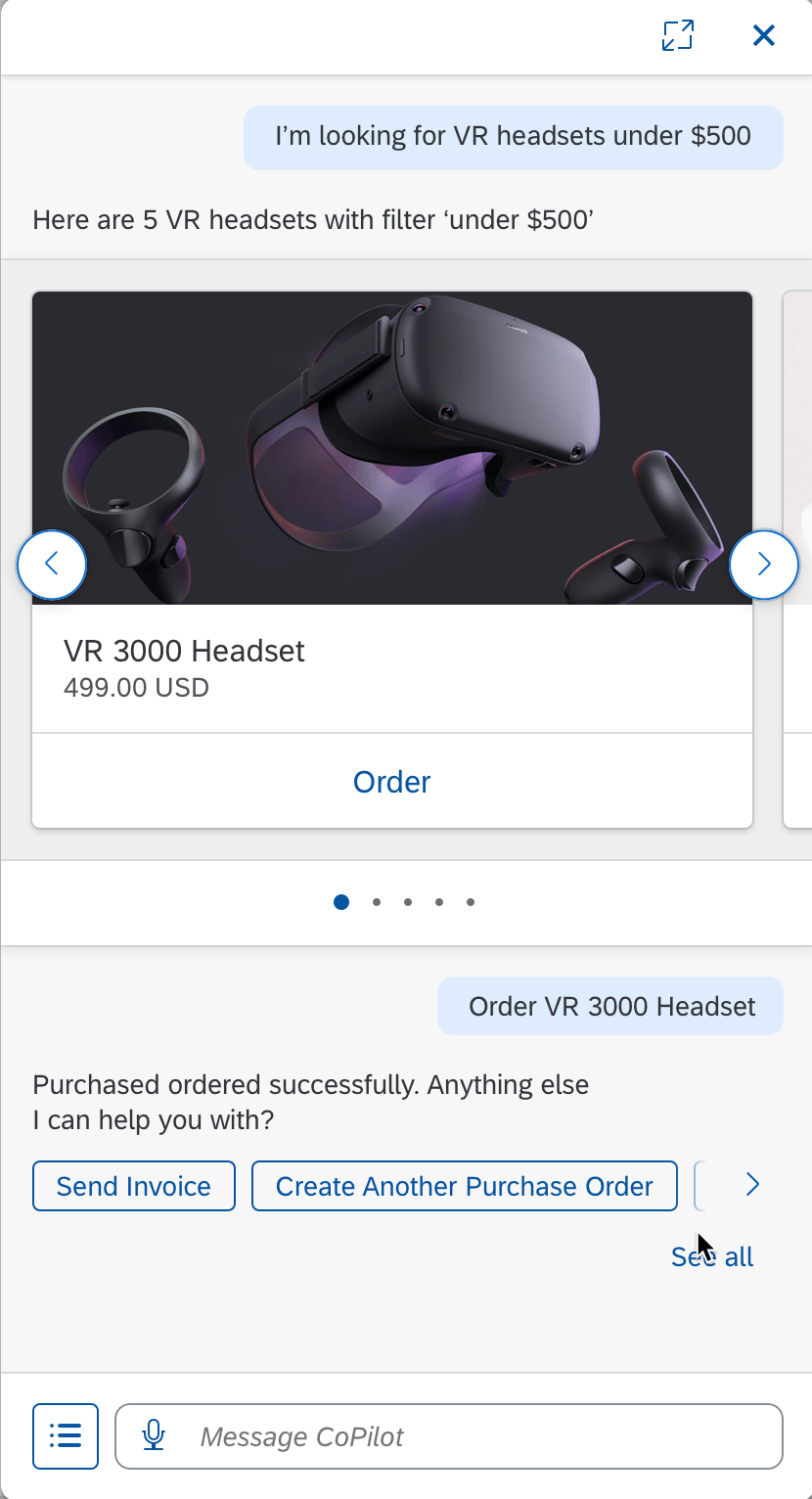The image size is (812, 1499).
Task: Go to the previous headset card
Action: coord(52,565)
